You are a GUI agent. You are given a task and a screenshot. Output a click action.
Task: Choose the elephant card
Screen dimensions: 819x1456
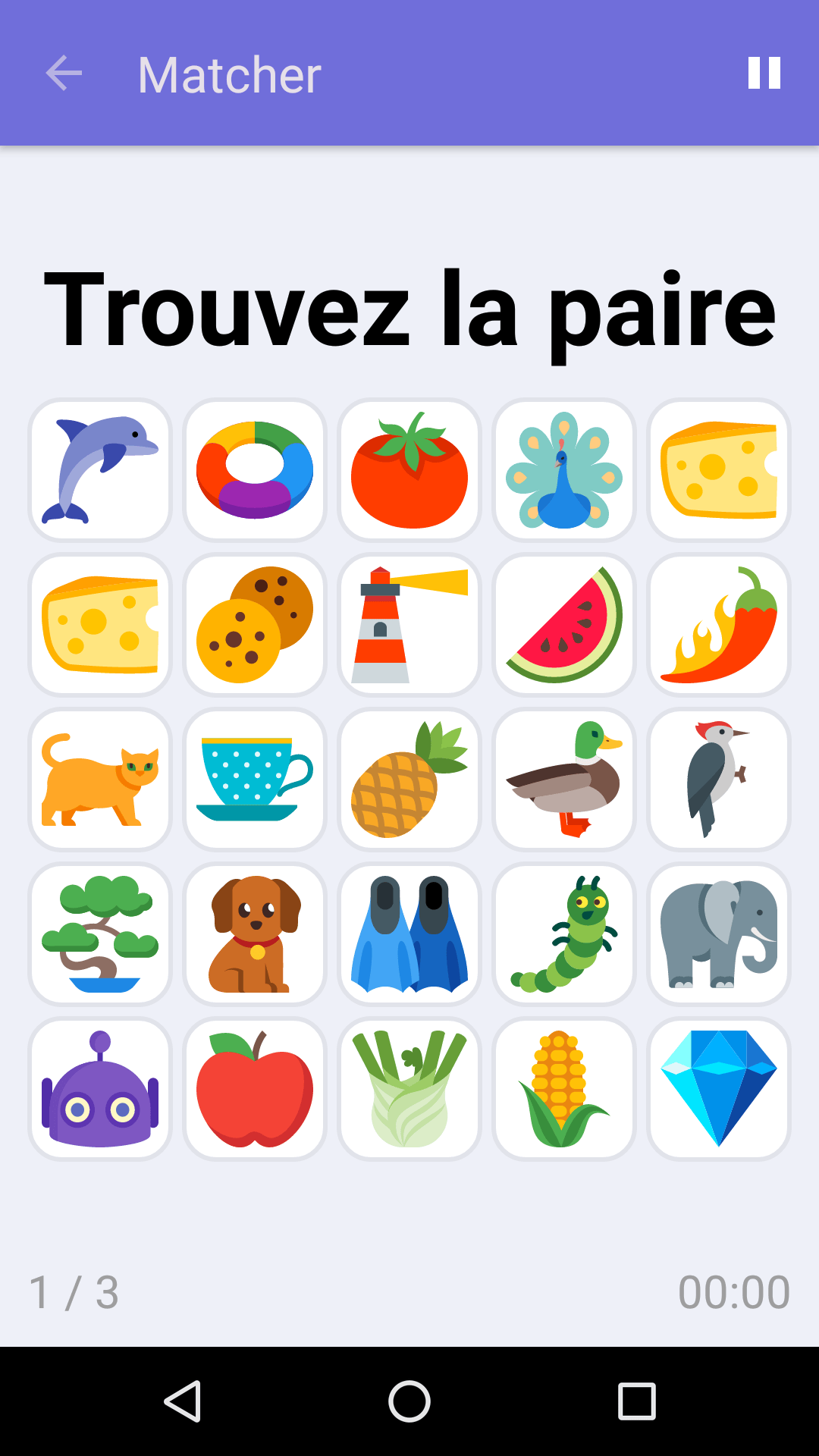(719, 934)
